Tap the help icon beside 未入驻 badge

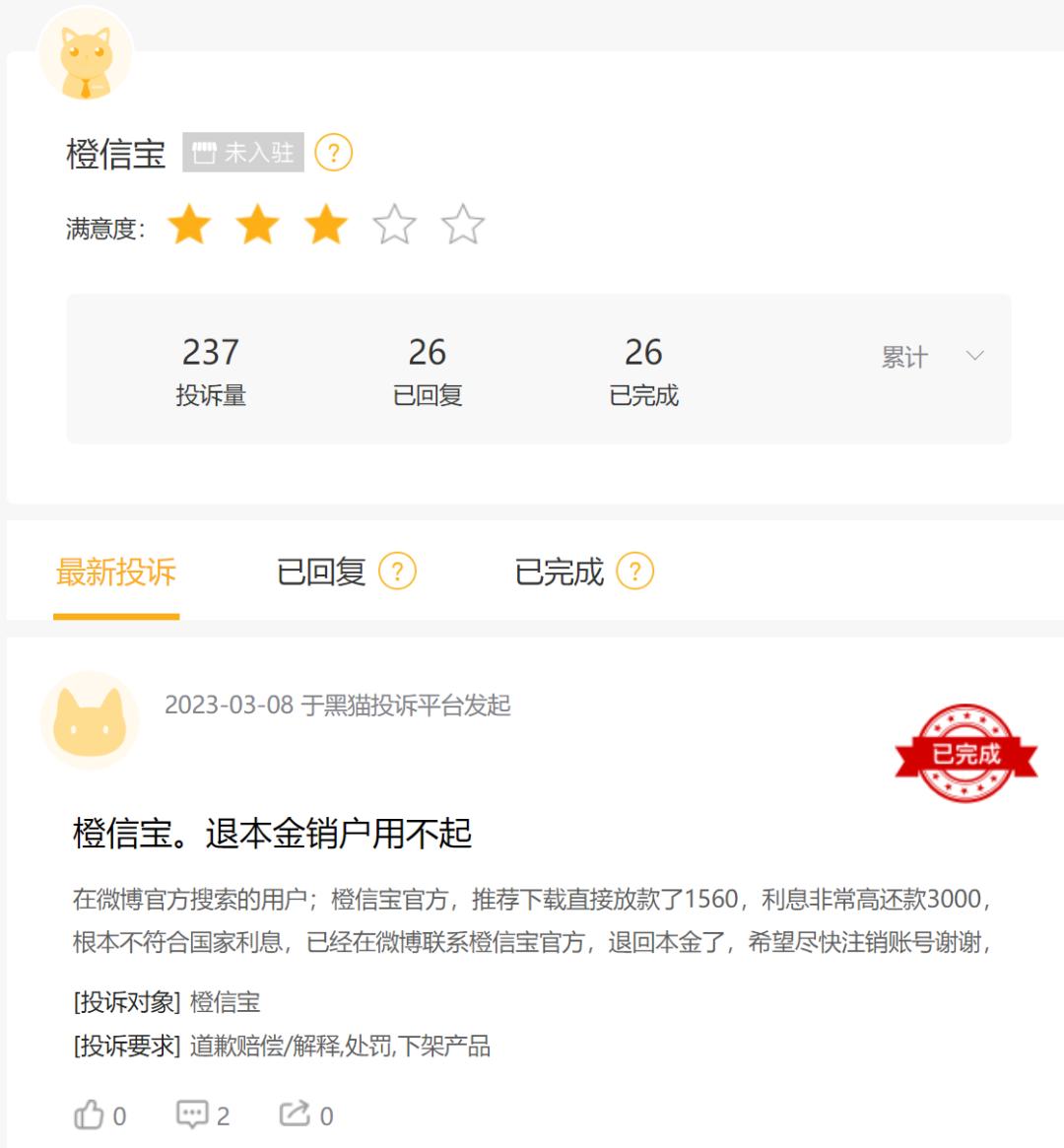tap(333, 153)
